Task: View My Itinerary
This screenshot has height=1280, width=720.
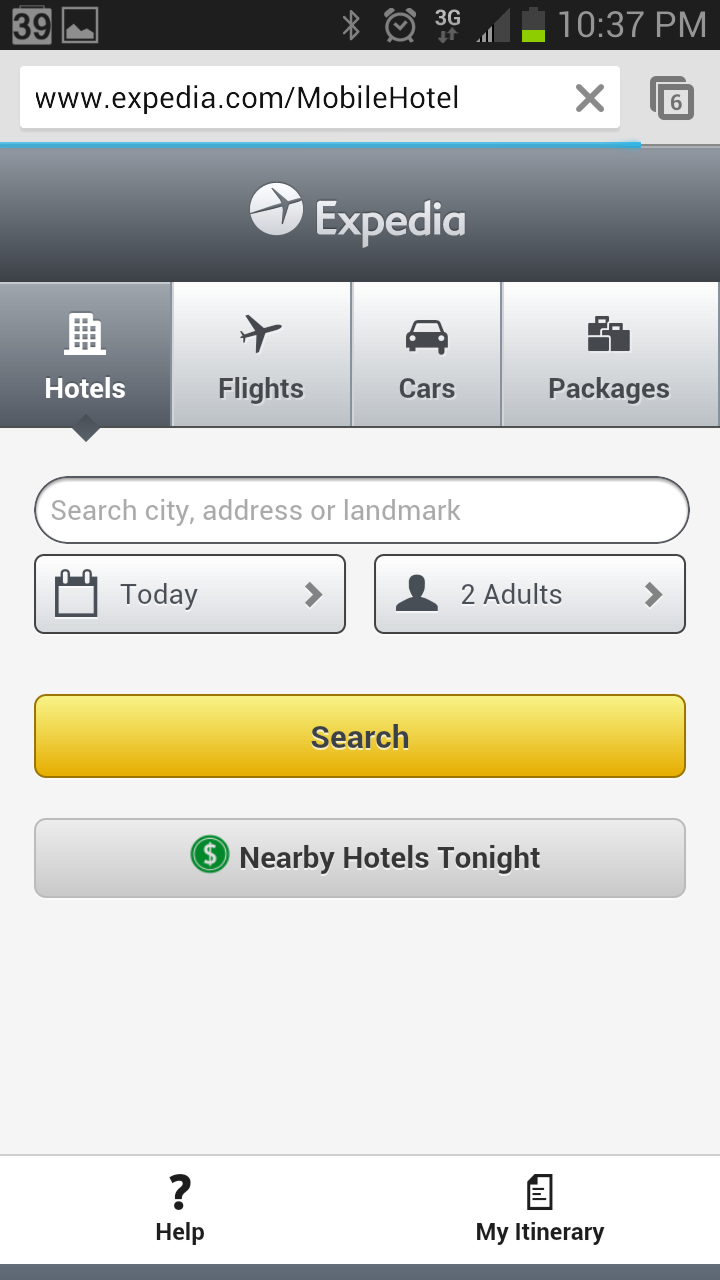Action: tap(540, 1210)
